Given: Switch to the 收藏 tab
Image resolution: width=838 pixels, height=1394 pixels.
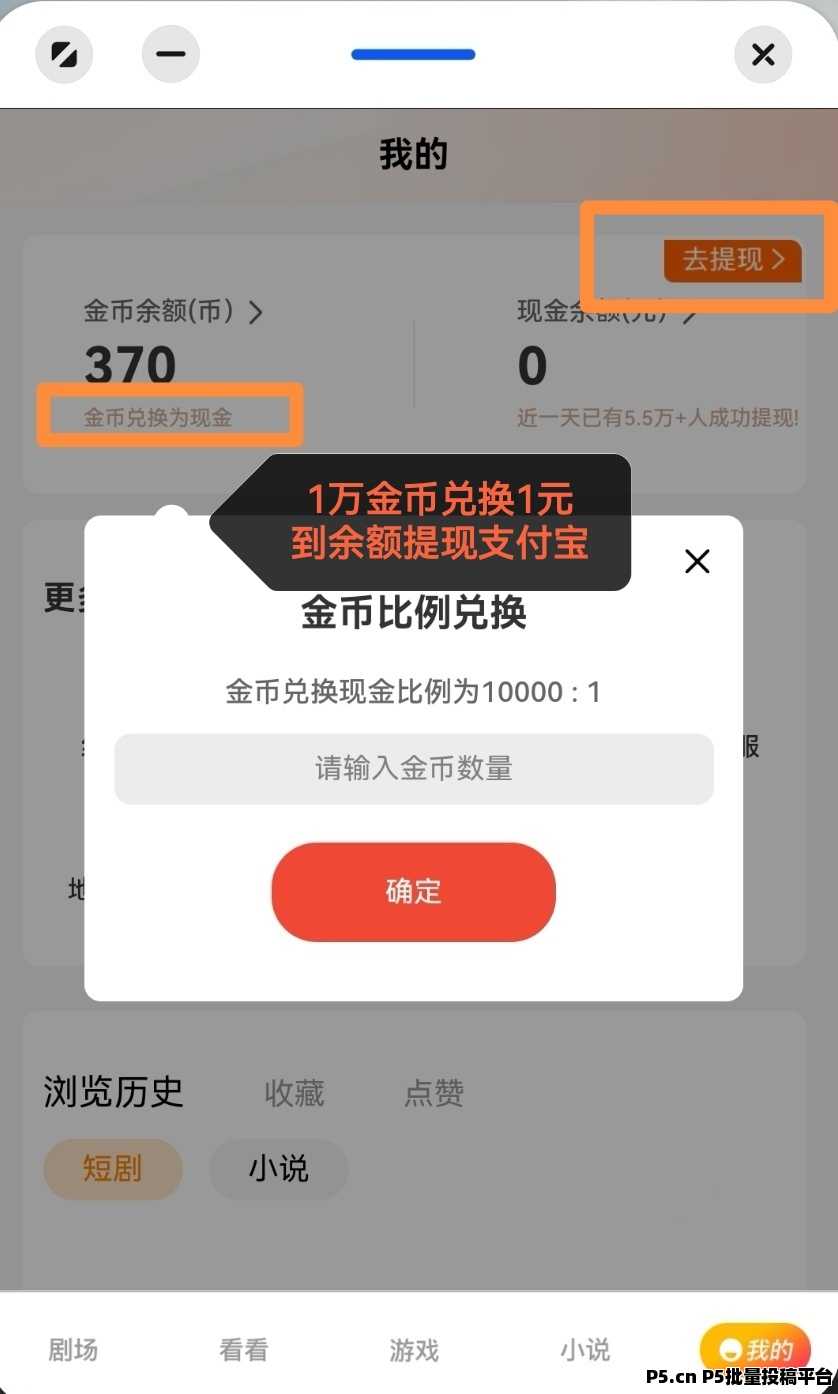Looking at the screenshot, I should 295,1093.
